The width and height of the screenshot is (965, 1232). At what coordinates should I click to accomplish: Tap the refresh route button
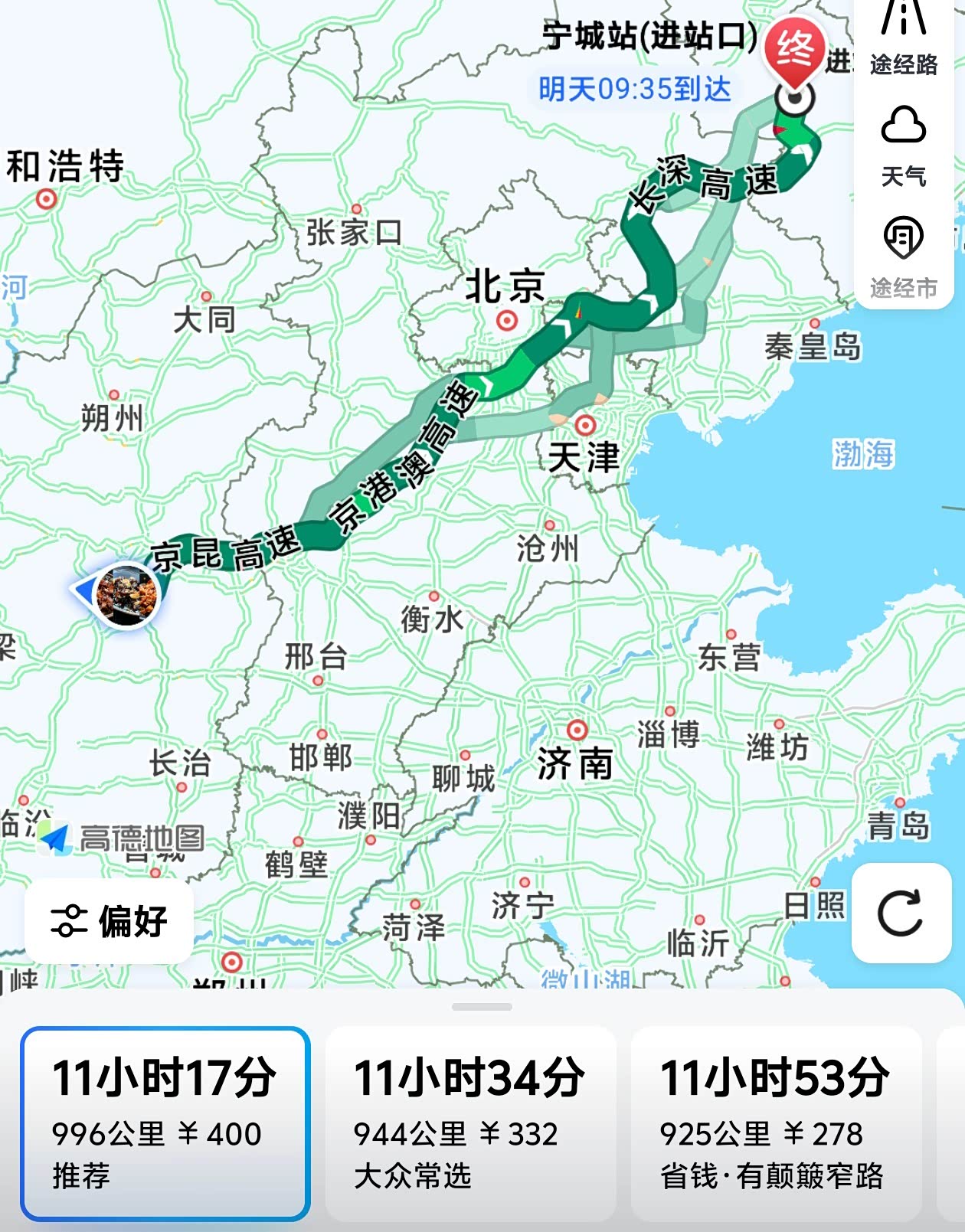[901, 913]
